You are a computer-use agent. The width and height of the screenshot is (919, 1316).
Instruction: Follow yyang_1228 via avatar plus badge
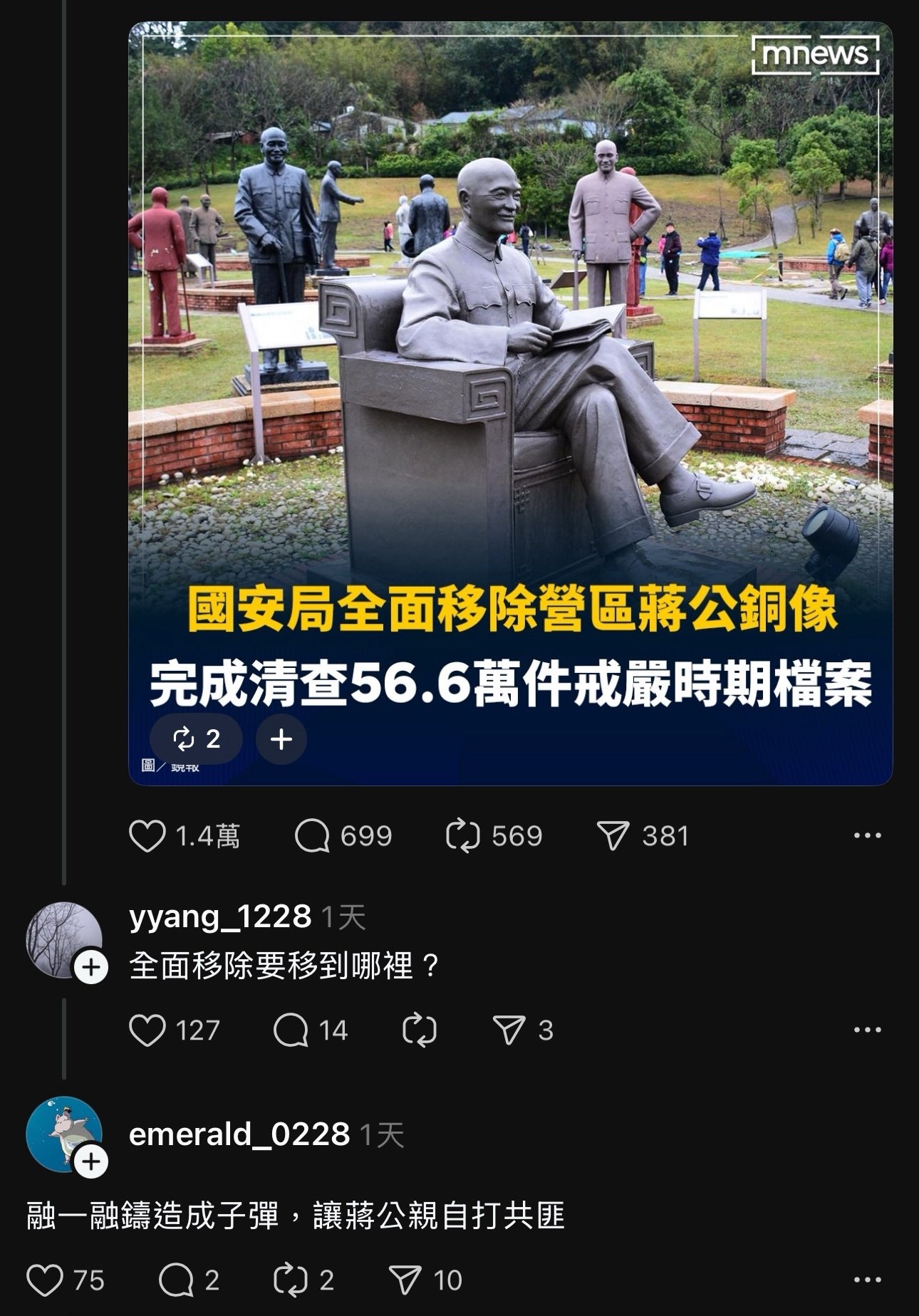(x=91, y=968)
